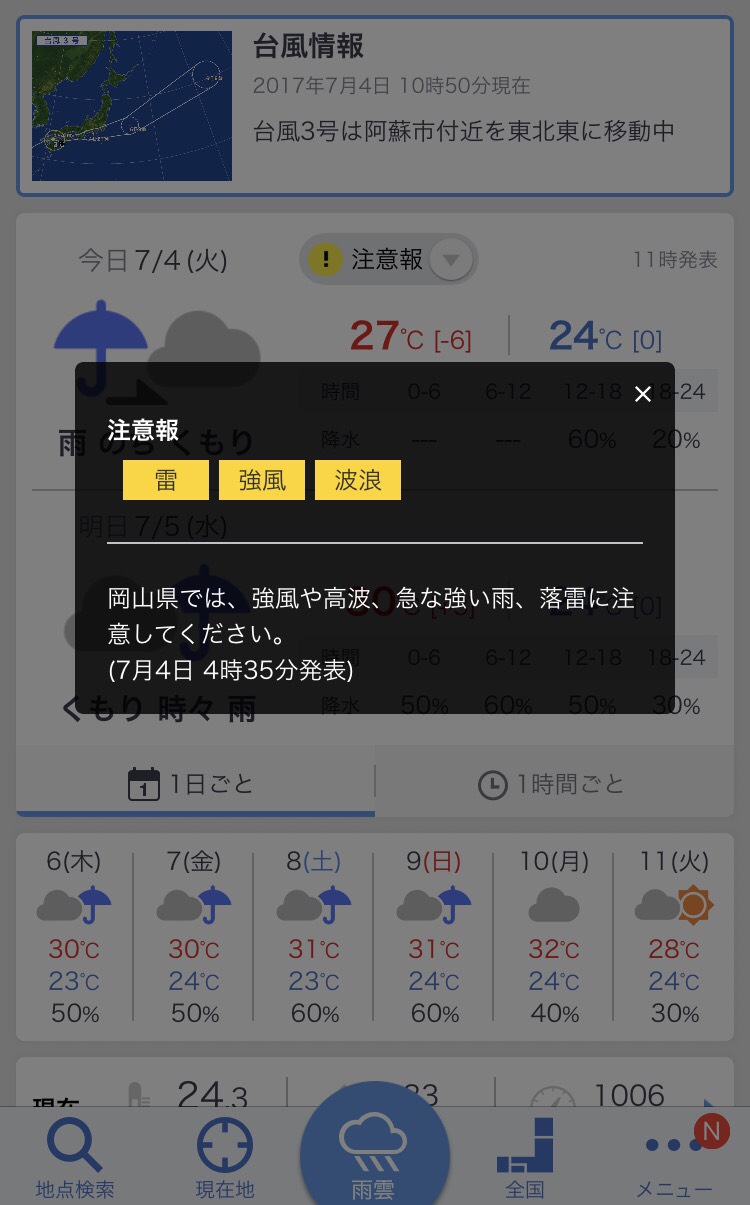Open the 雨雲 rain radar

pos(374,1152)
